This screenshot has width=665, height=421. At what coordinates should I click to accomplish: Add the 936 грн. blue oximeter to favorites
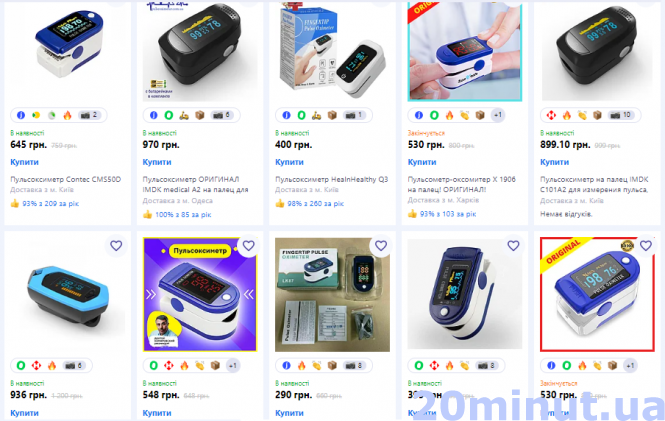(x=116, y=246)
